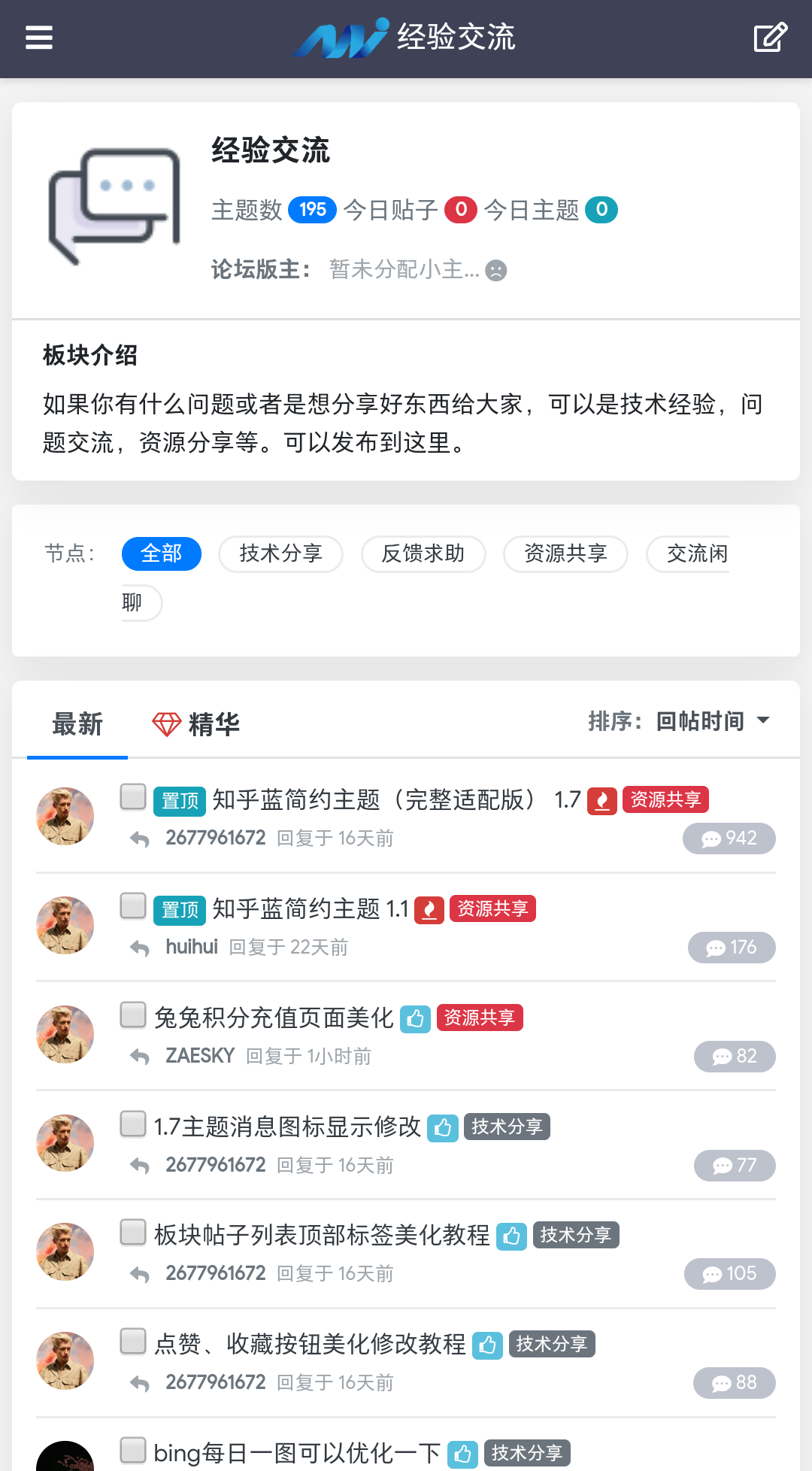Open thread 板块帖子列表顶部标签美化教程

pyautogui.click(x=322, y=1235)
